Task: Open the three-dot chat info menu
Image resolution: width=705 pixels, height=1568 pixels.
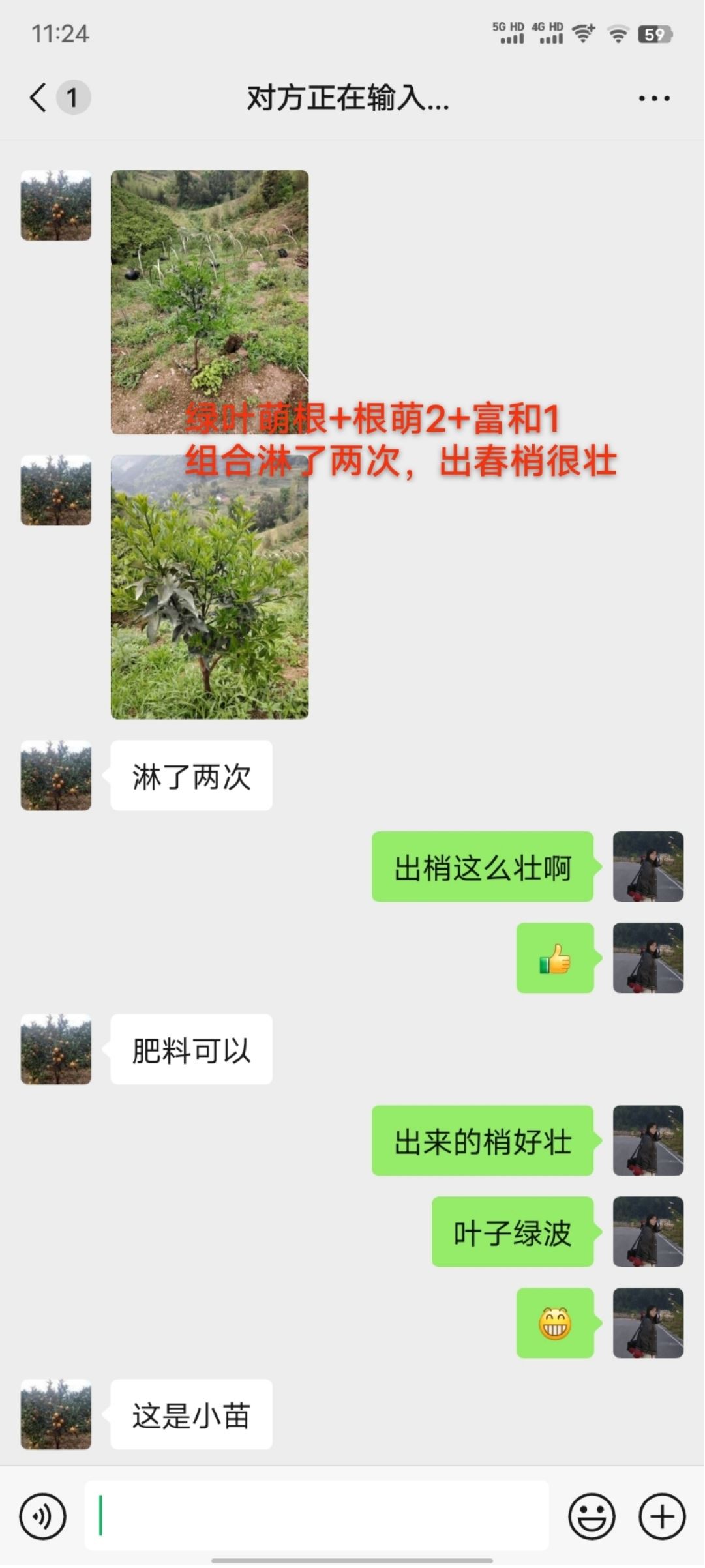Action: (x=653, y=98)
